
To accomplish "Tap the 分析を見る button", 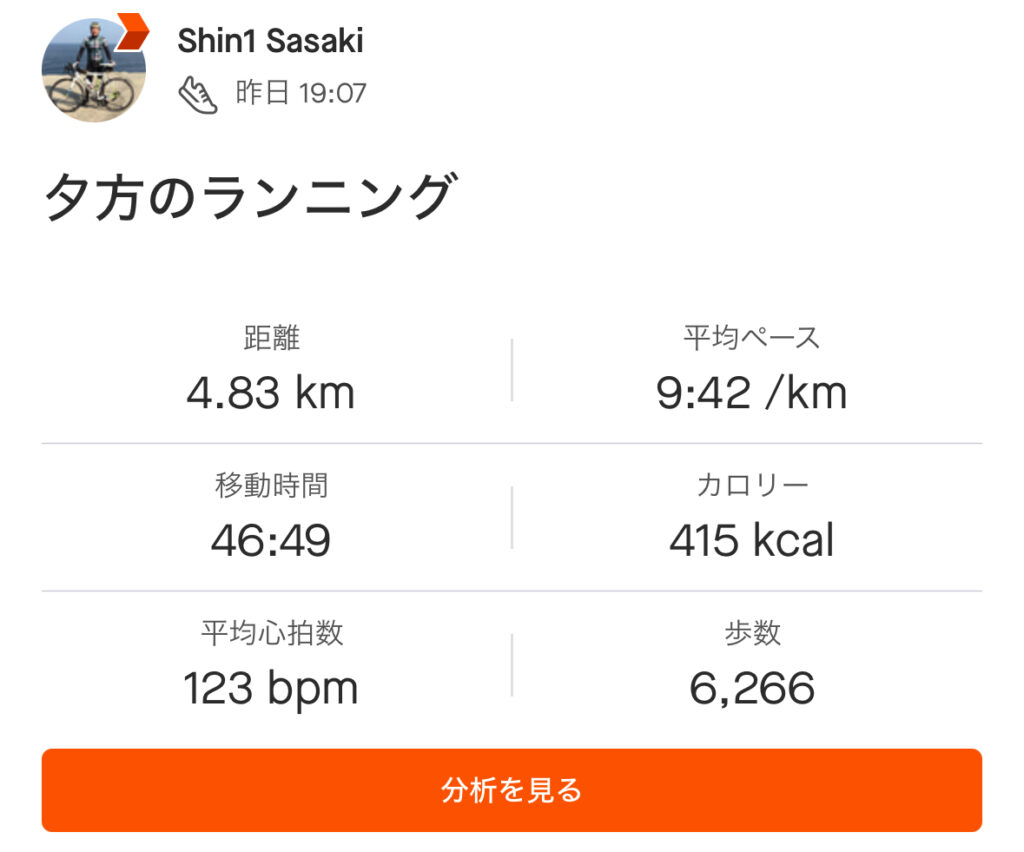I will pos(511,790).
